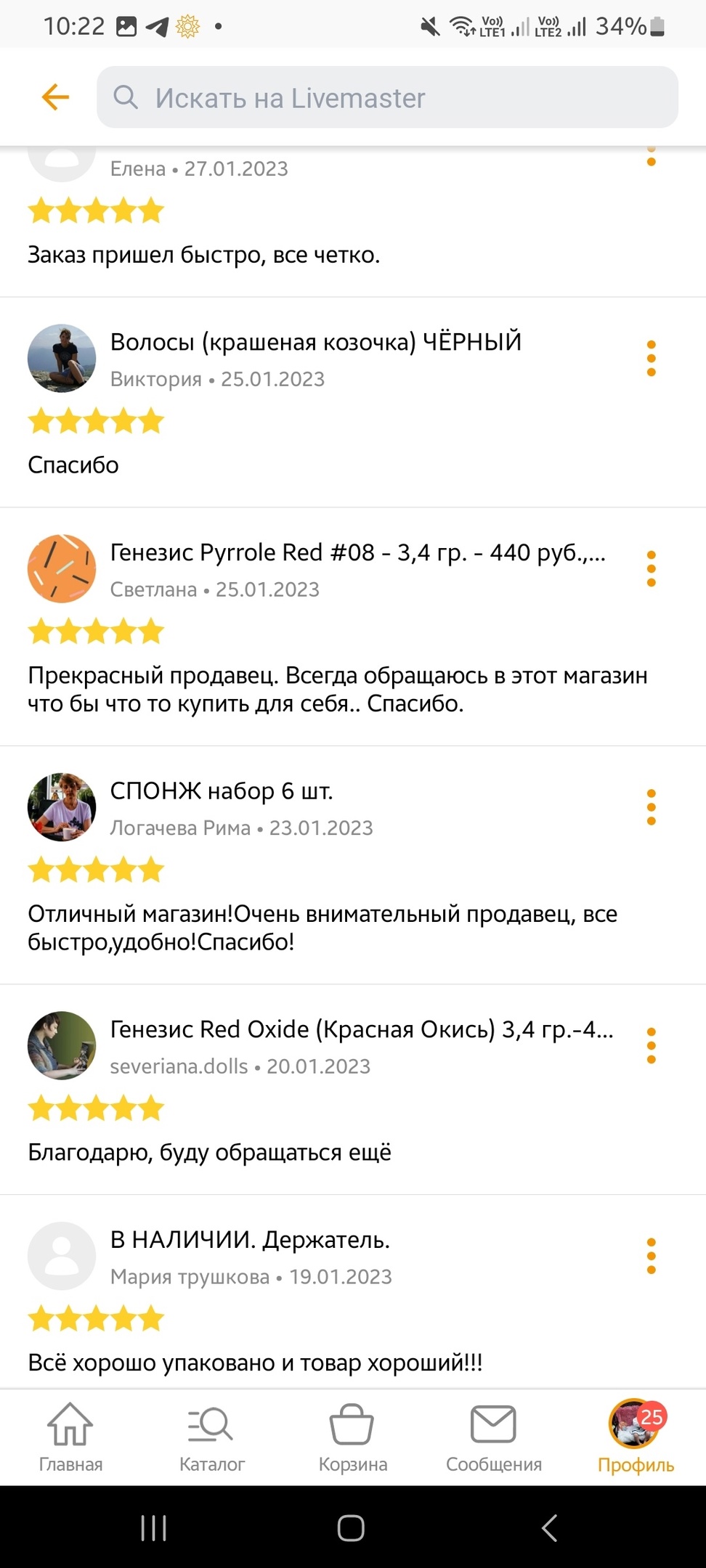Open the product Волосы (крашеная козочка) ЧЁРНЫЙ
This screenshot has height=1568, width=706.
coord(316,342)
